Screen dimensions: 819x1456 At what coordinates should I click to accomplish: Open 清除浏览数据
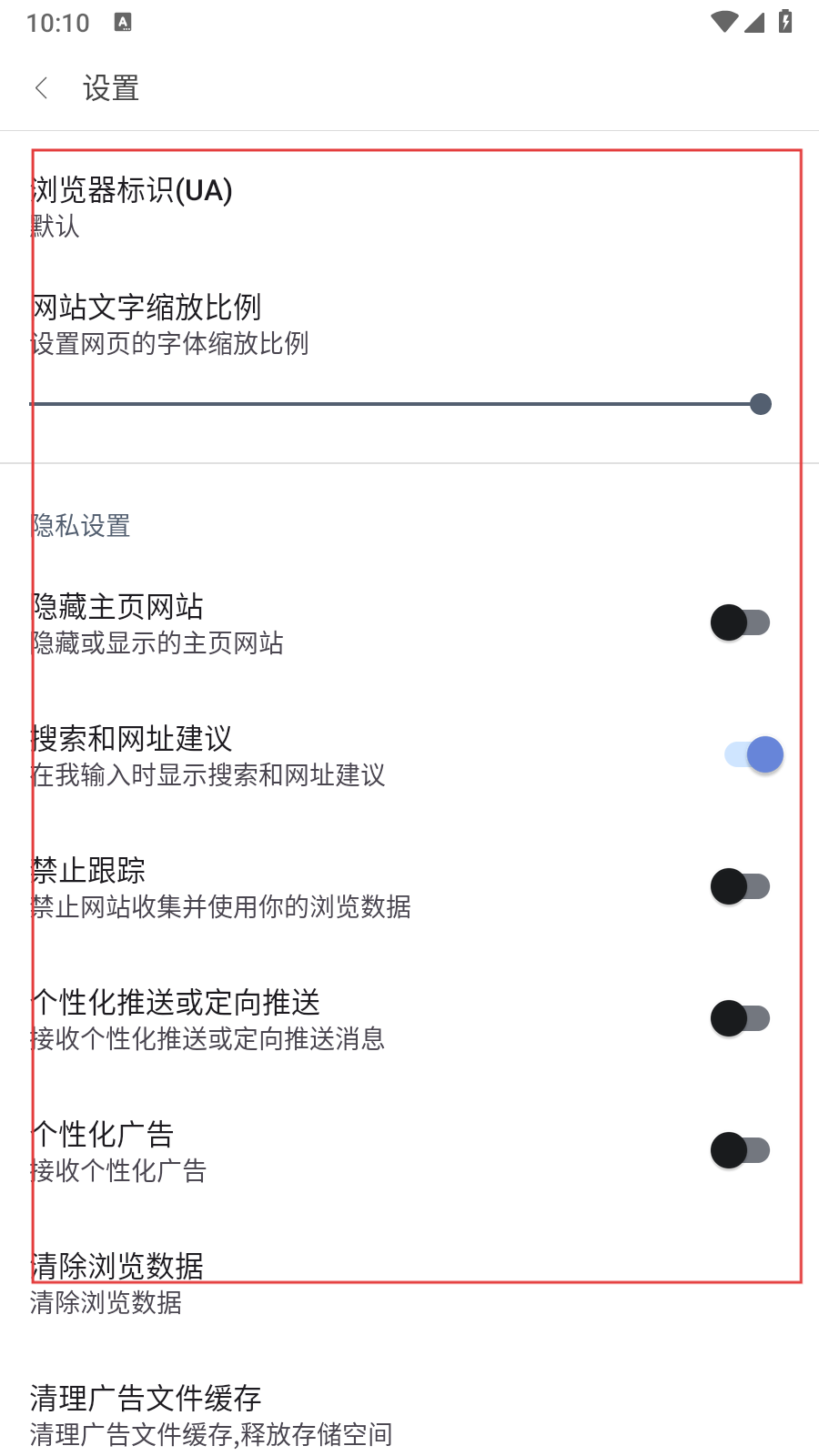[118, 1282]
